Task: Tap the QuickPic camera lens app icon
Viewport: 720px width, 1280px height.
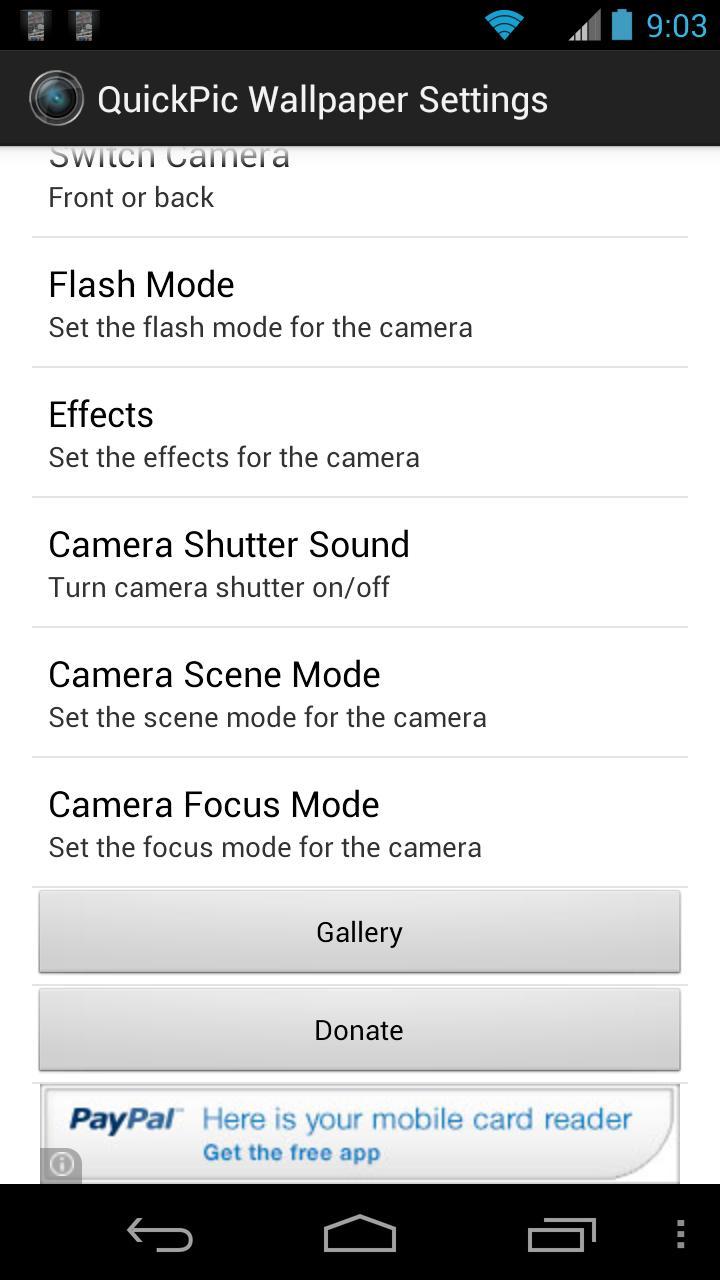Action: click(57, 98)
